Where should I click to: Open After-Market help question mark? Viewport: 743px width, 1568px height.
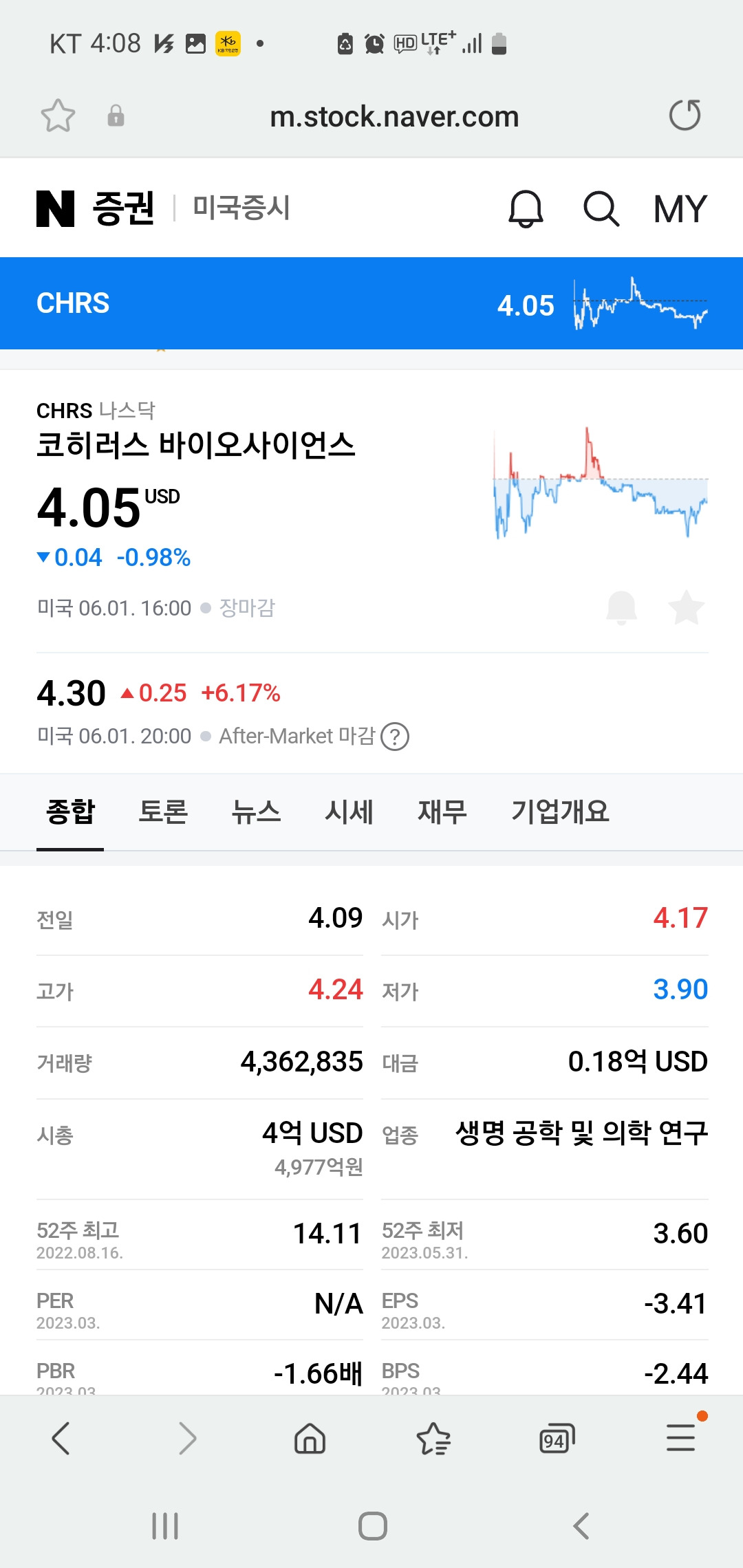click(x=395, y=737)
